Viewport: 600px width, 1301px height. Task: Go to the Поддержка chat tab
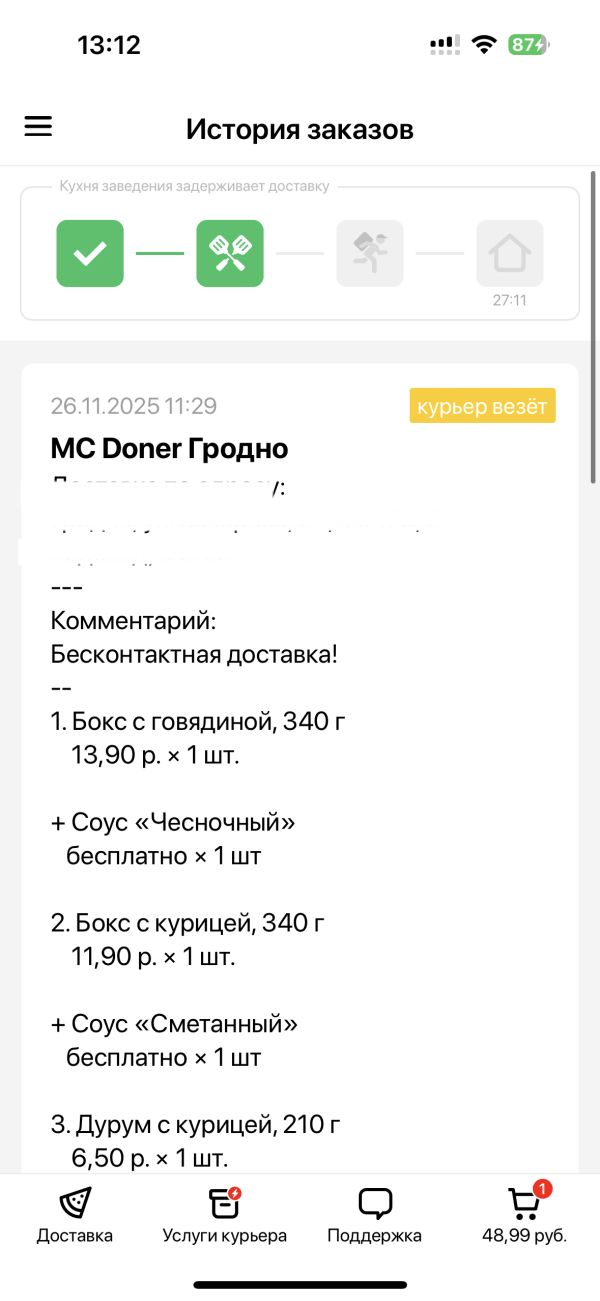coord(375,1215)
